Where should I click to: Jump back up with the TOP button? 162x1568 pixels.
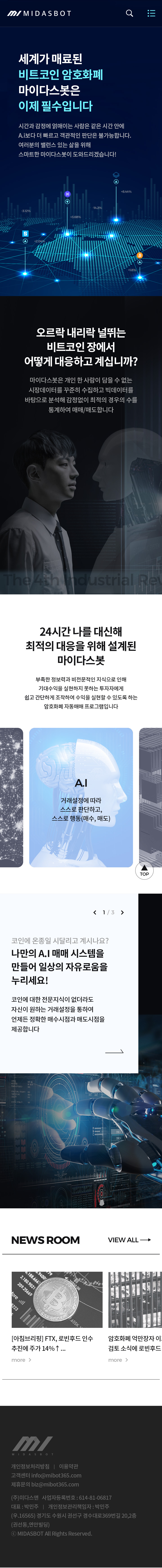pos(144,870)
